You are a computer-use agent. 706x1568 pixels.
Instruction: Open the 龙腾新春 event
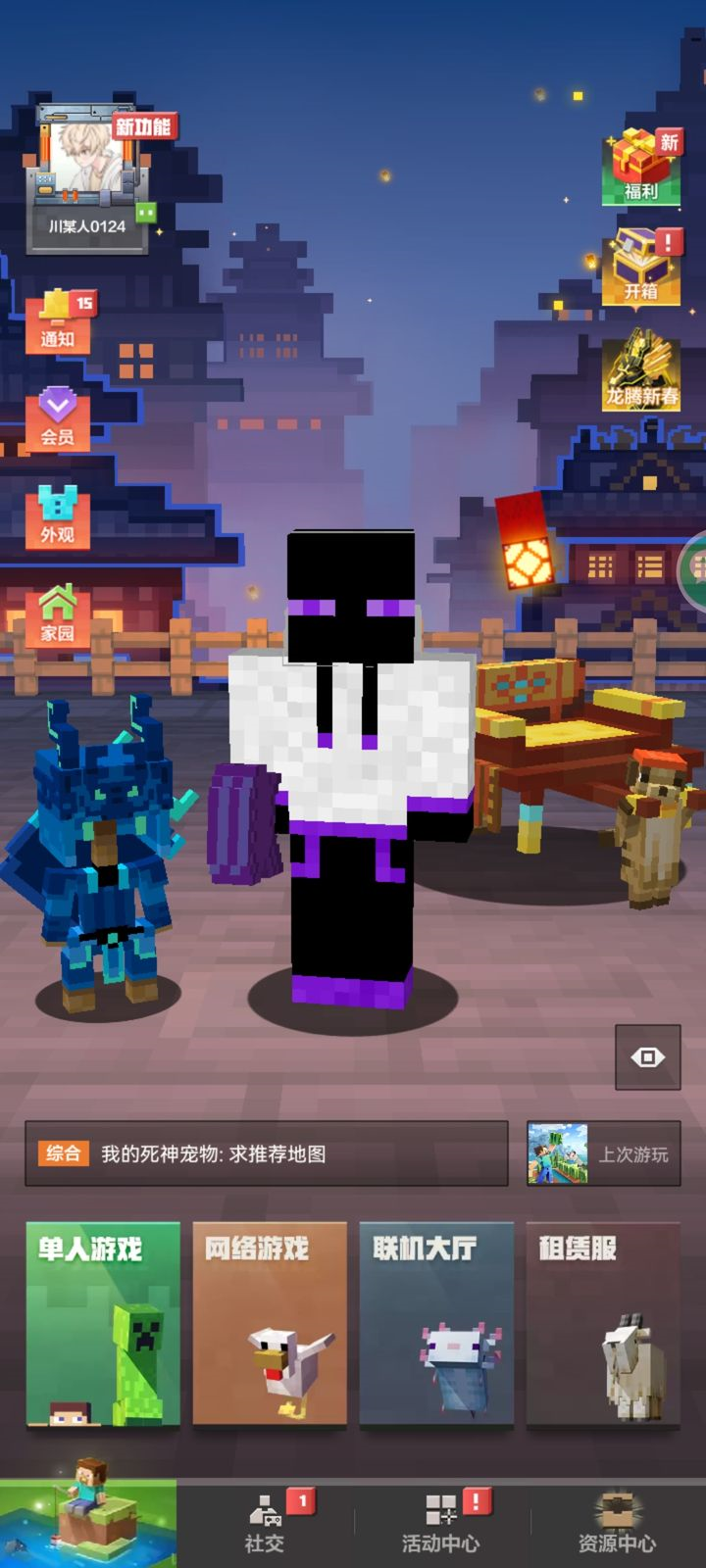point(642,372)
